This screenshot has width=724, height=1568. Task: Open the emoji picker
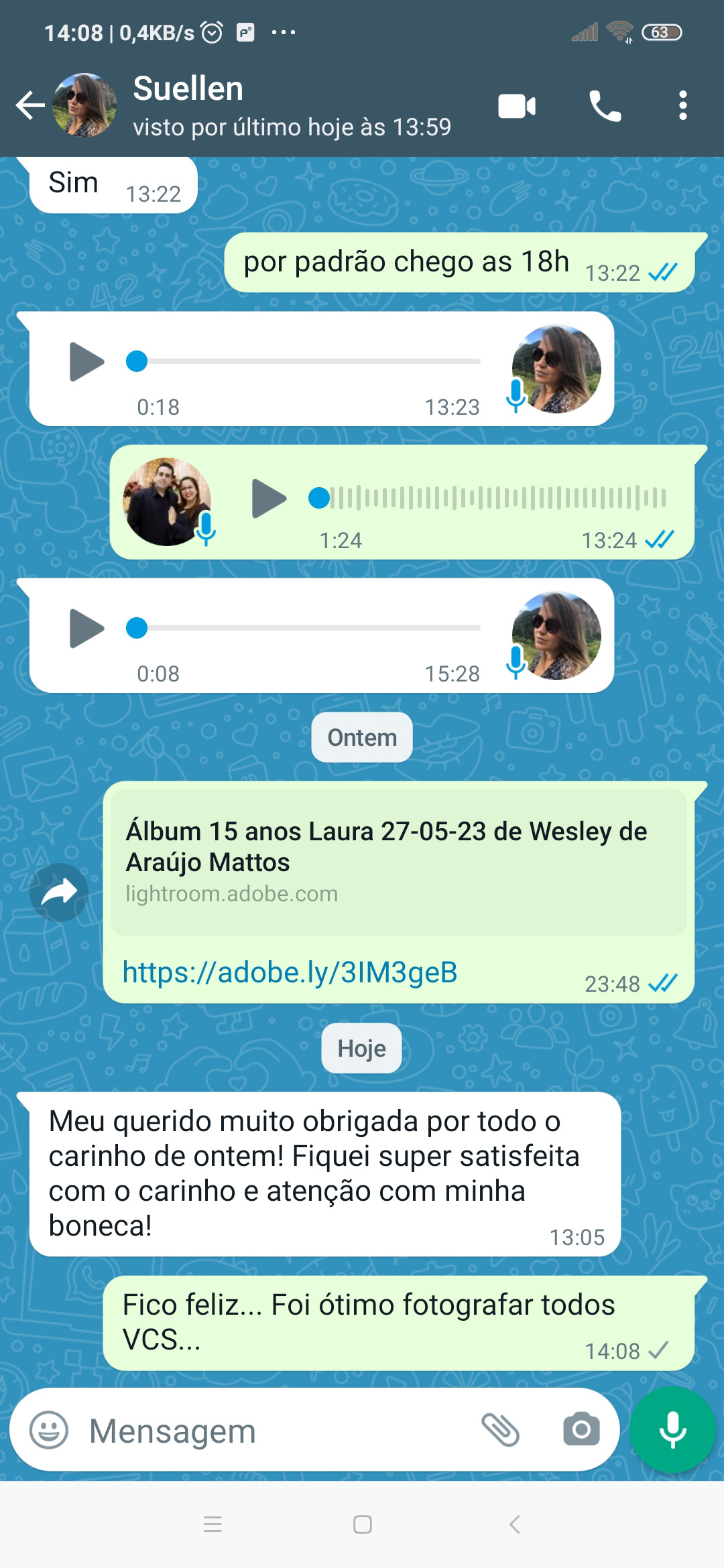(x=49, y=1431)
